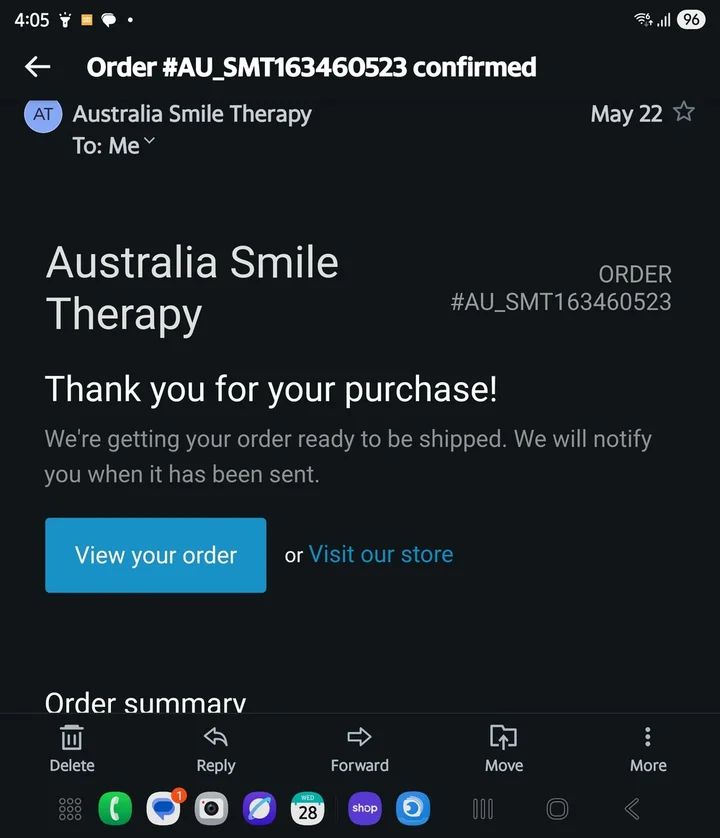720x838 pixels.
Task: Launch the Shop app from the taskbar
Action: (364, 808)
